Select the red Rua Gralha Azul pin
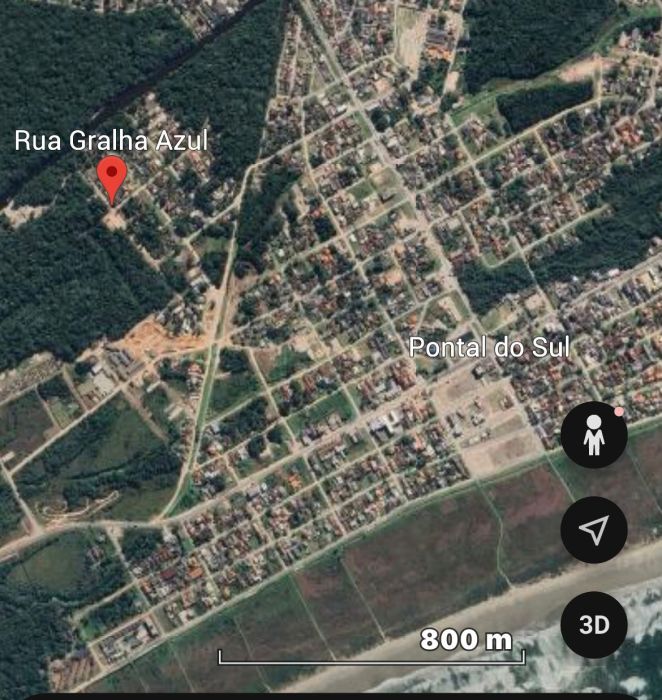This screenshot has width=662, height=700. [112, 178]
